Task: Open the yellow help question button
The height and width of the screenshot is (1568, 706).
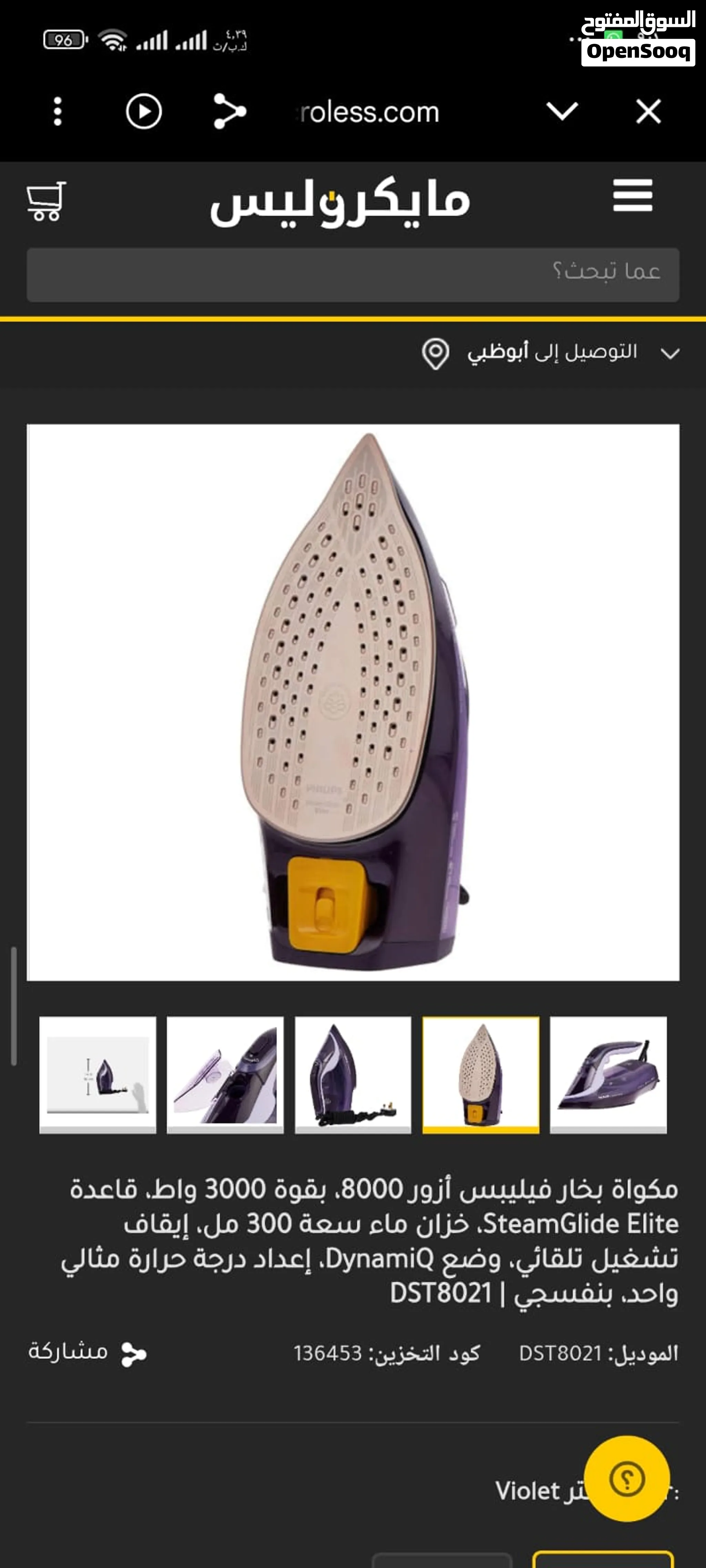Action: 627,1478
